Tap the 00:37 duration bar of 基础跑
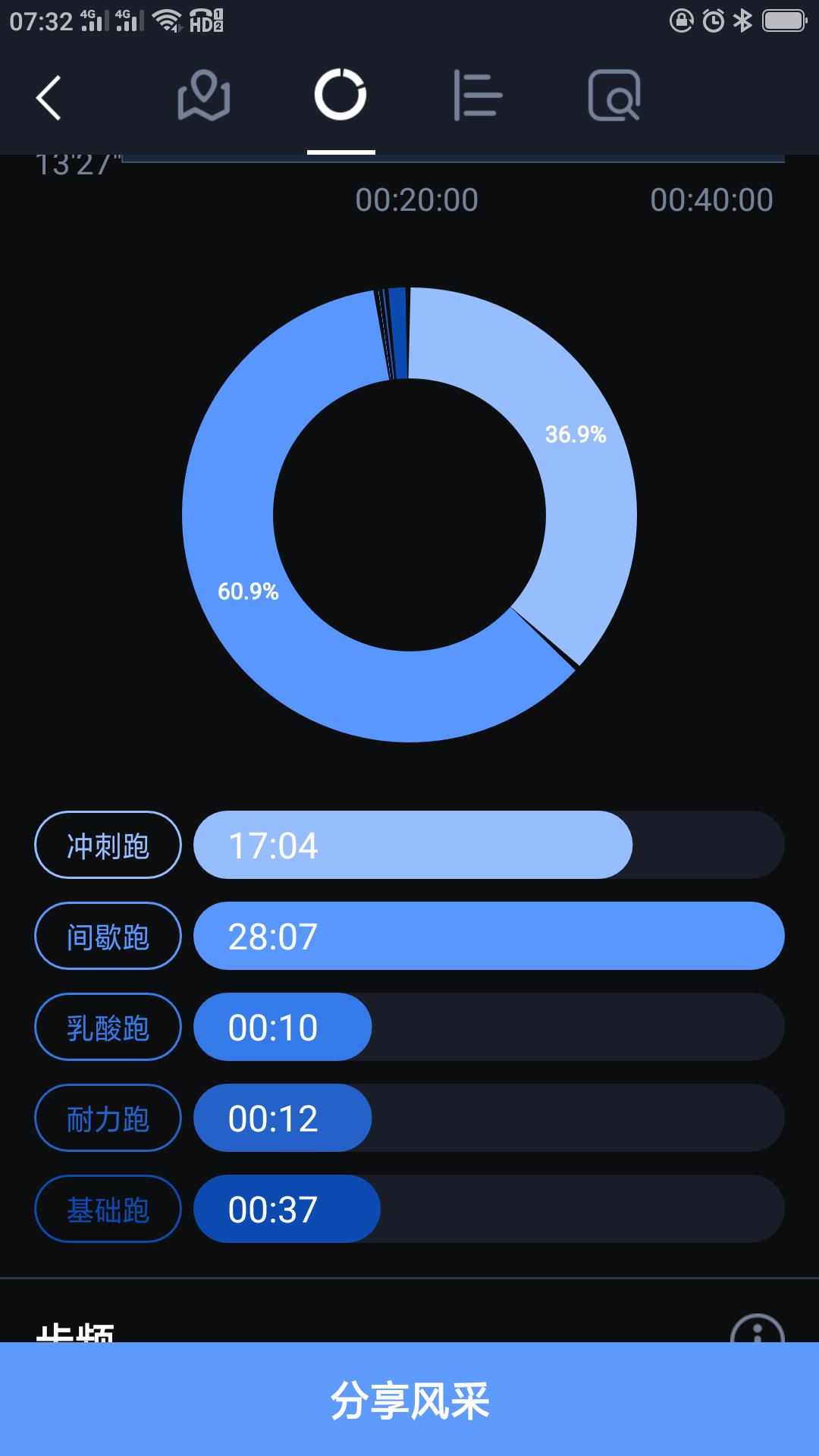The height and width of the screenshot is (1456, 819). click(287, 1209)
